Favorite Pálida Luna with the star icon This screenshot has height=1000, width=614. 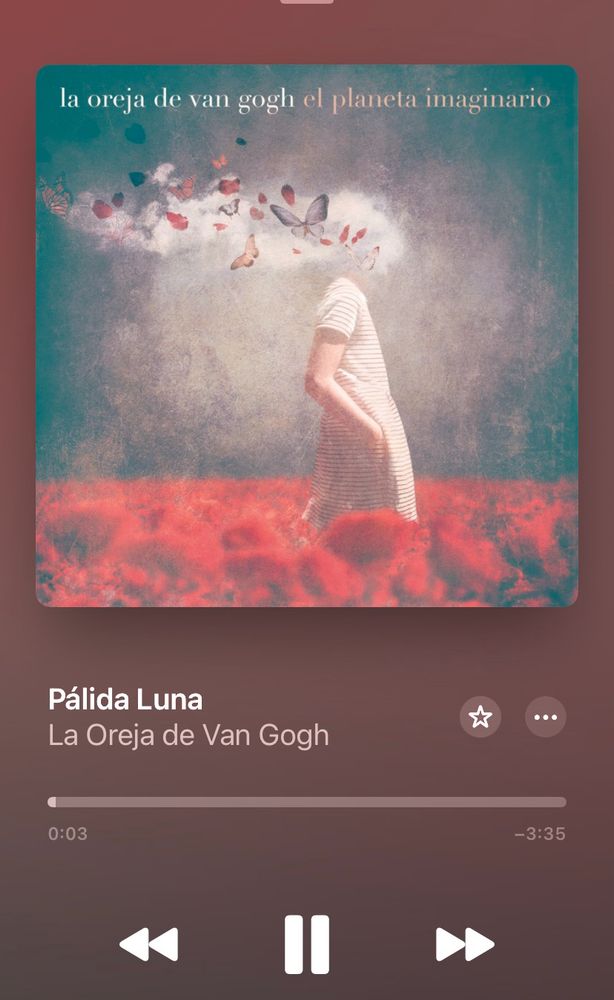pos(480,717)
